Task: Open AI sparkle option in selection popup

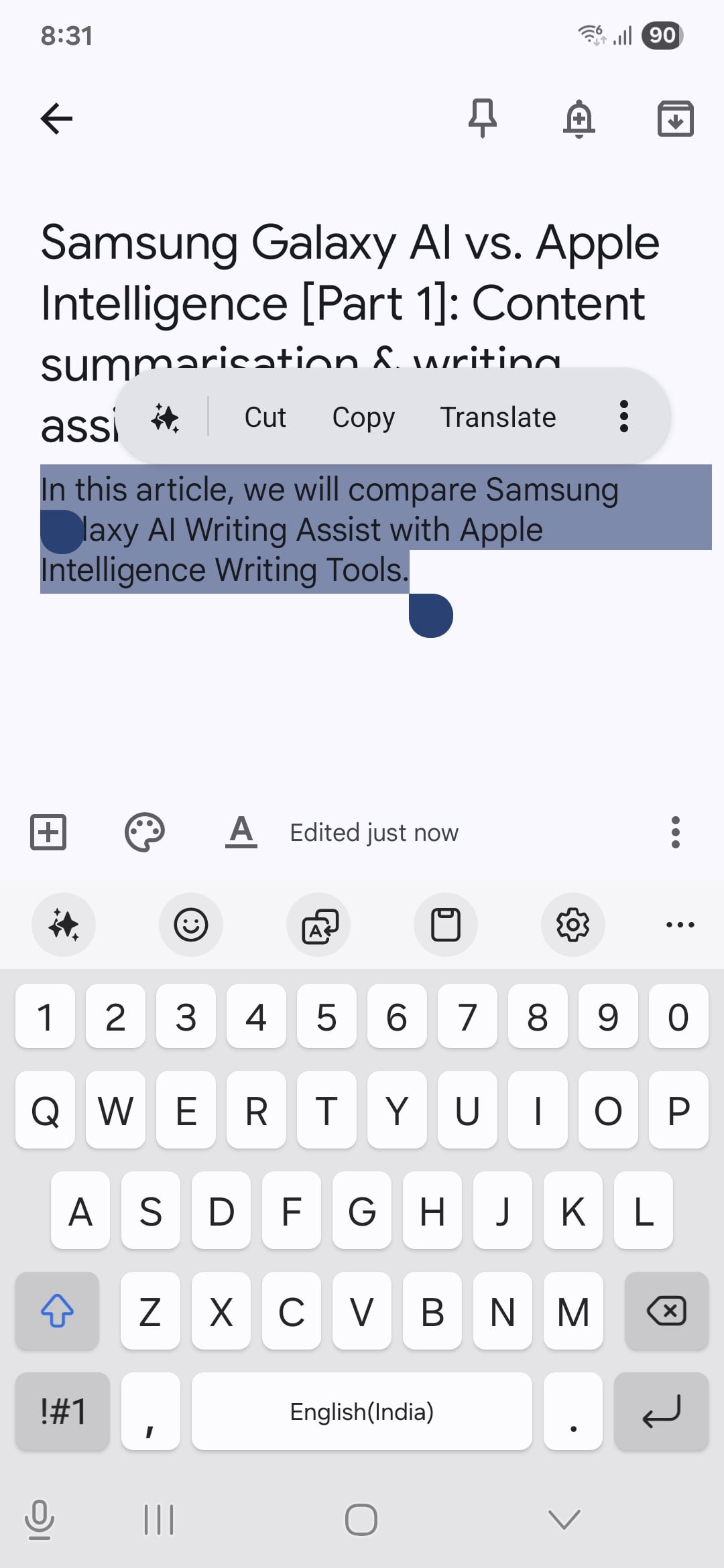Action: (x=164, y=417)
